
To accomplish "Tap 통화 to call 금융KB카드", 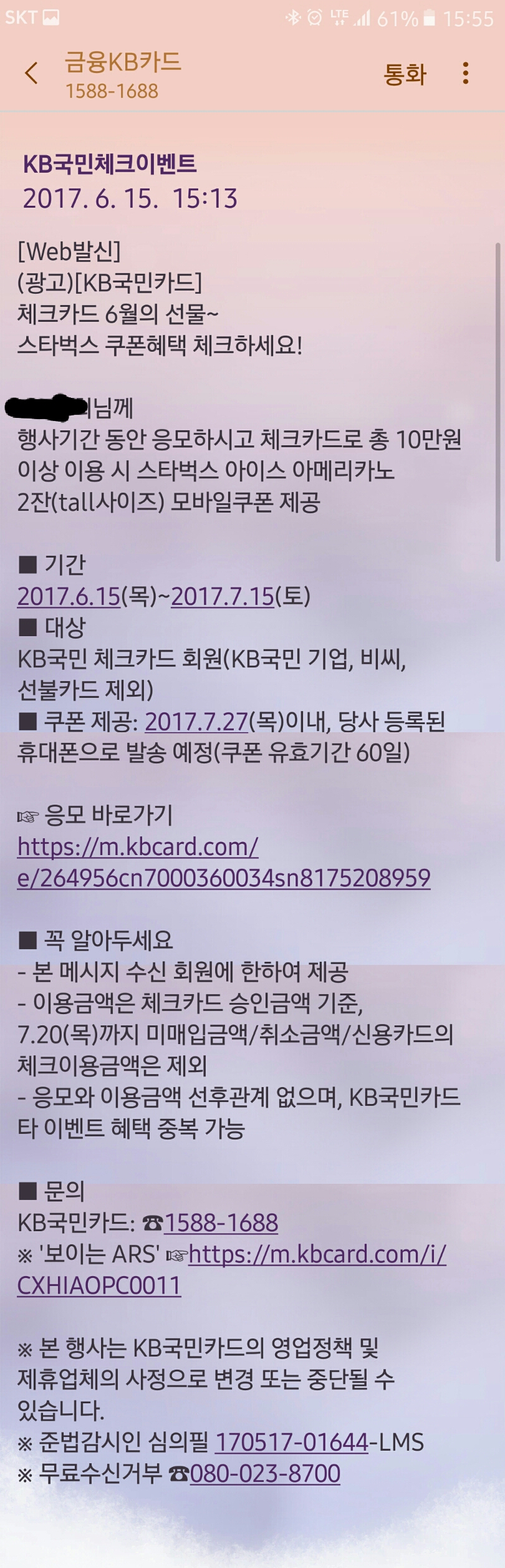I will [405, 74].
